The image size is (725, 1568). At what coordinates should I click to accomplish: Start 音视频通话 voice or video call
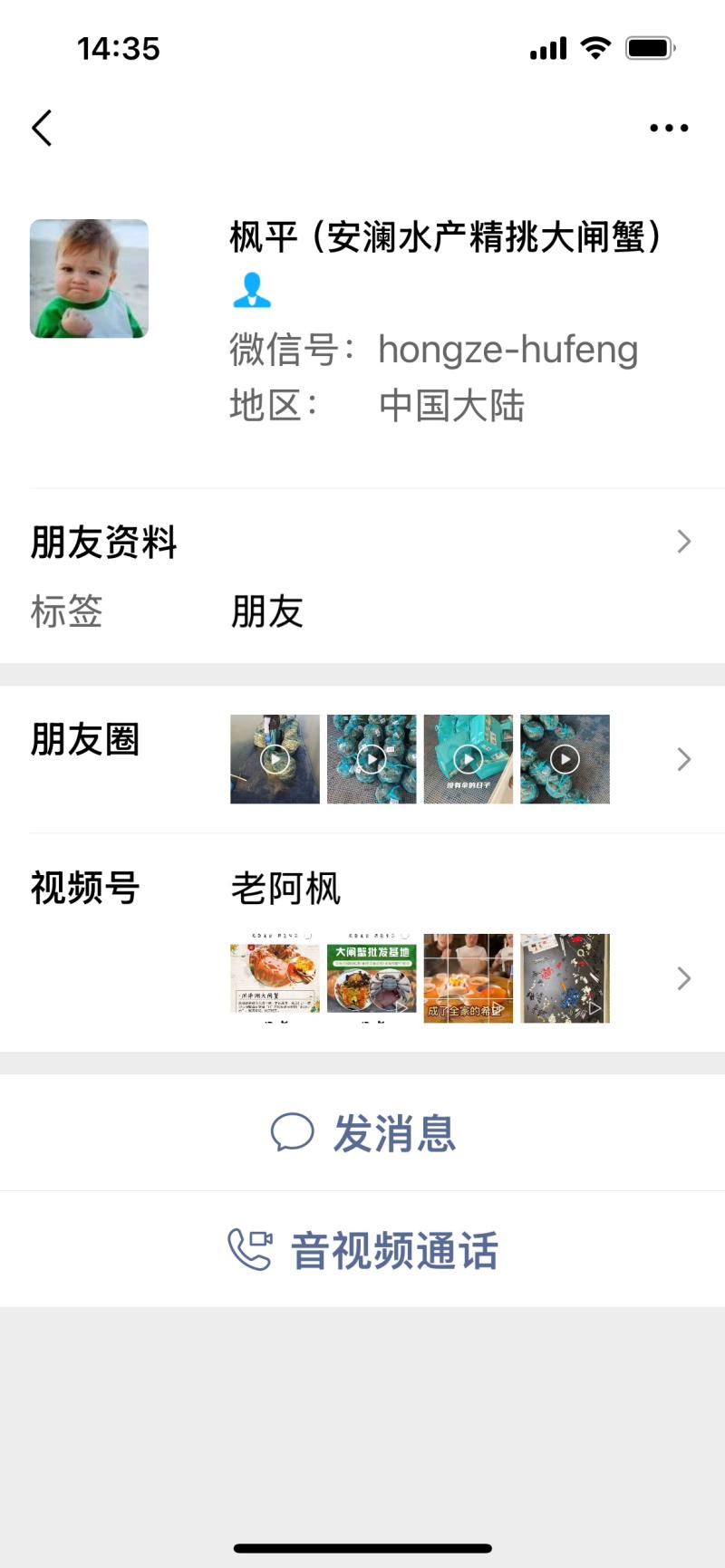362,1251
